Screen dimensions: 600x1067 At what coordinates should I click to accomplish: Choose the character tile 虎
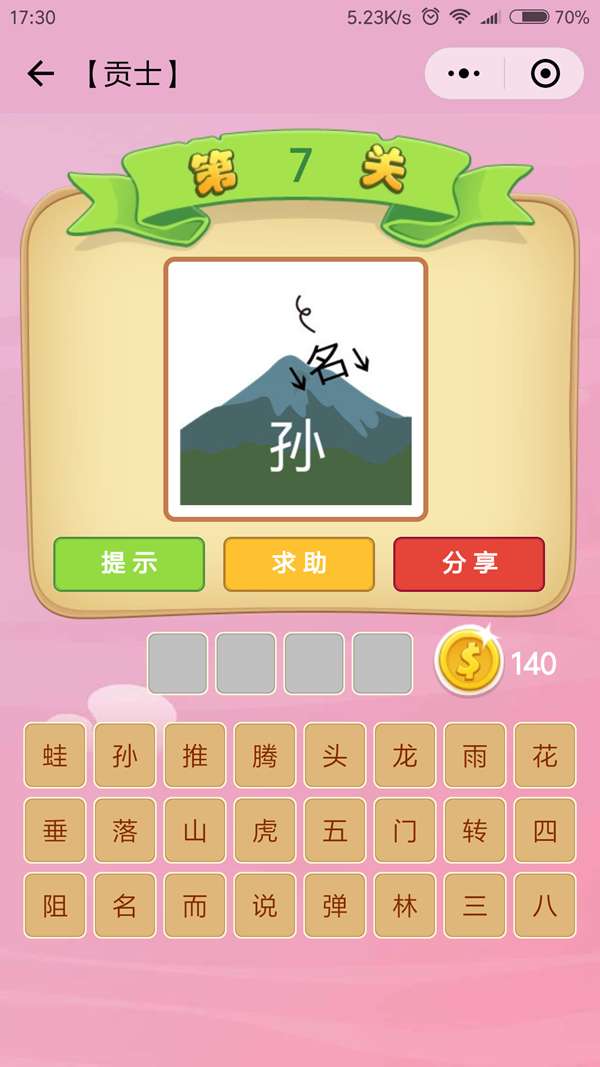[x=265, y=831]
